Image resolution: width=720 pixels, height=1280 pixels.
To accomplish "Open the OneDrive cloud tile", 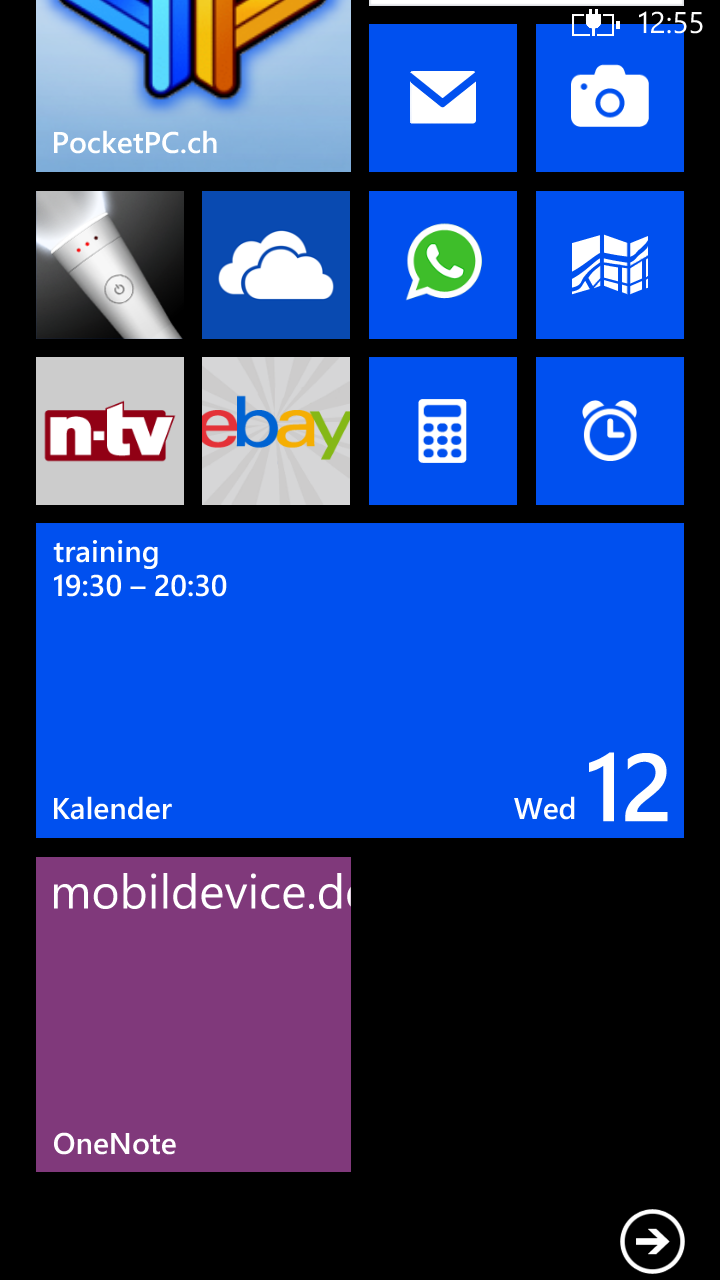I will [x=276, y=265].
